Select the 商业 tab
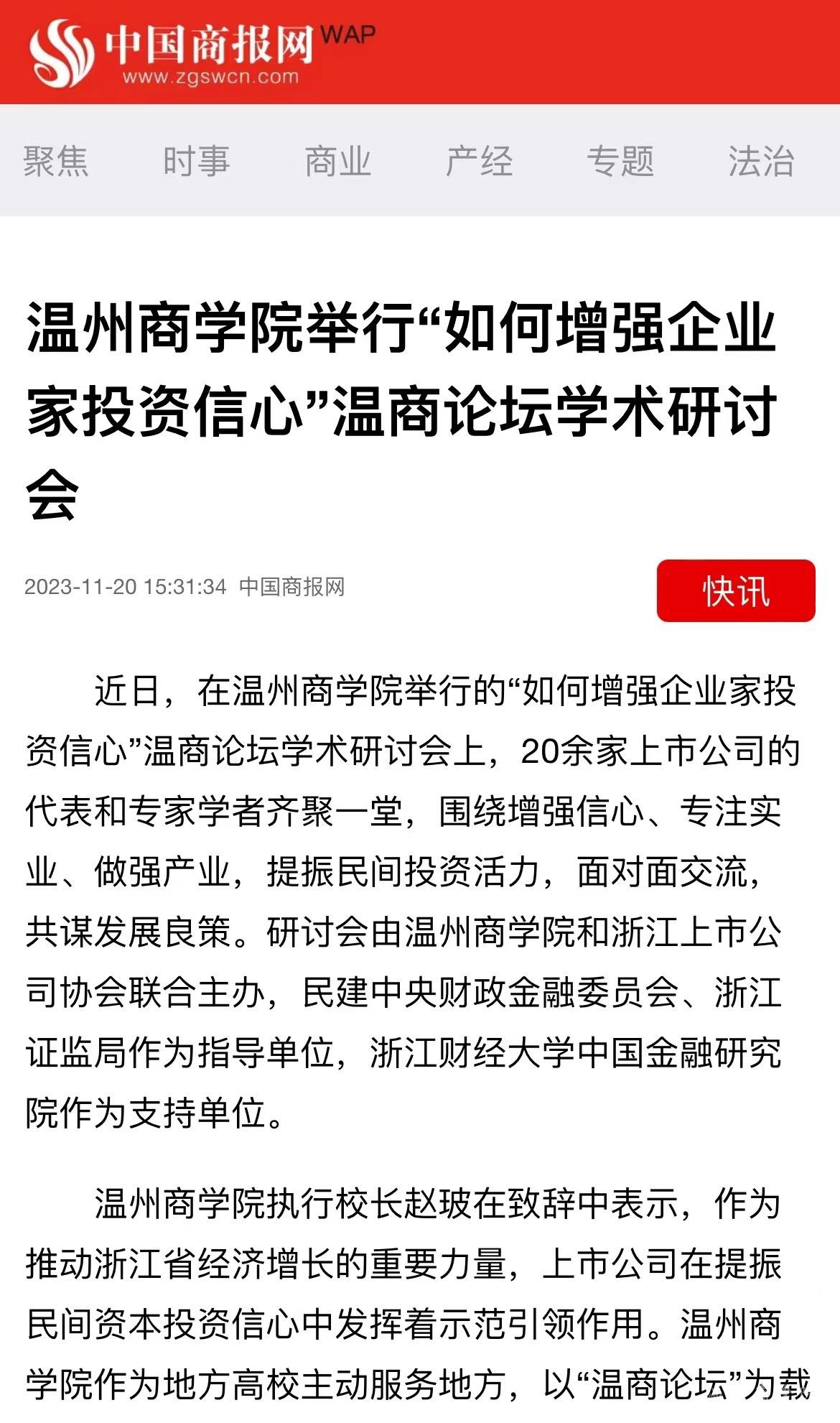 pos(337,161)
